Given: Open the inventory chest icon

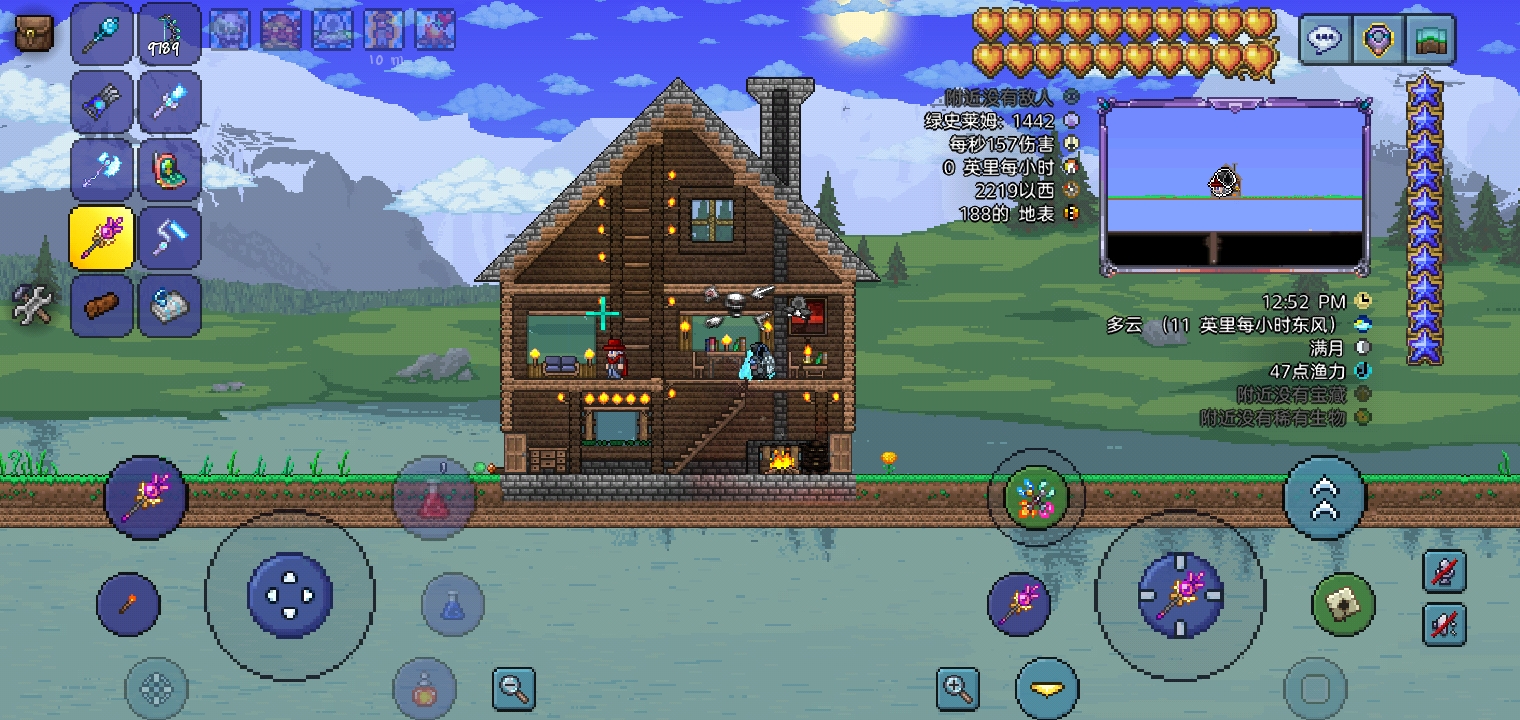Looking at the screenshot, I should (34, 35).
